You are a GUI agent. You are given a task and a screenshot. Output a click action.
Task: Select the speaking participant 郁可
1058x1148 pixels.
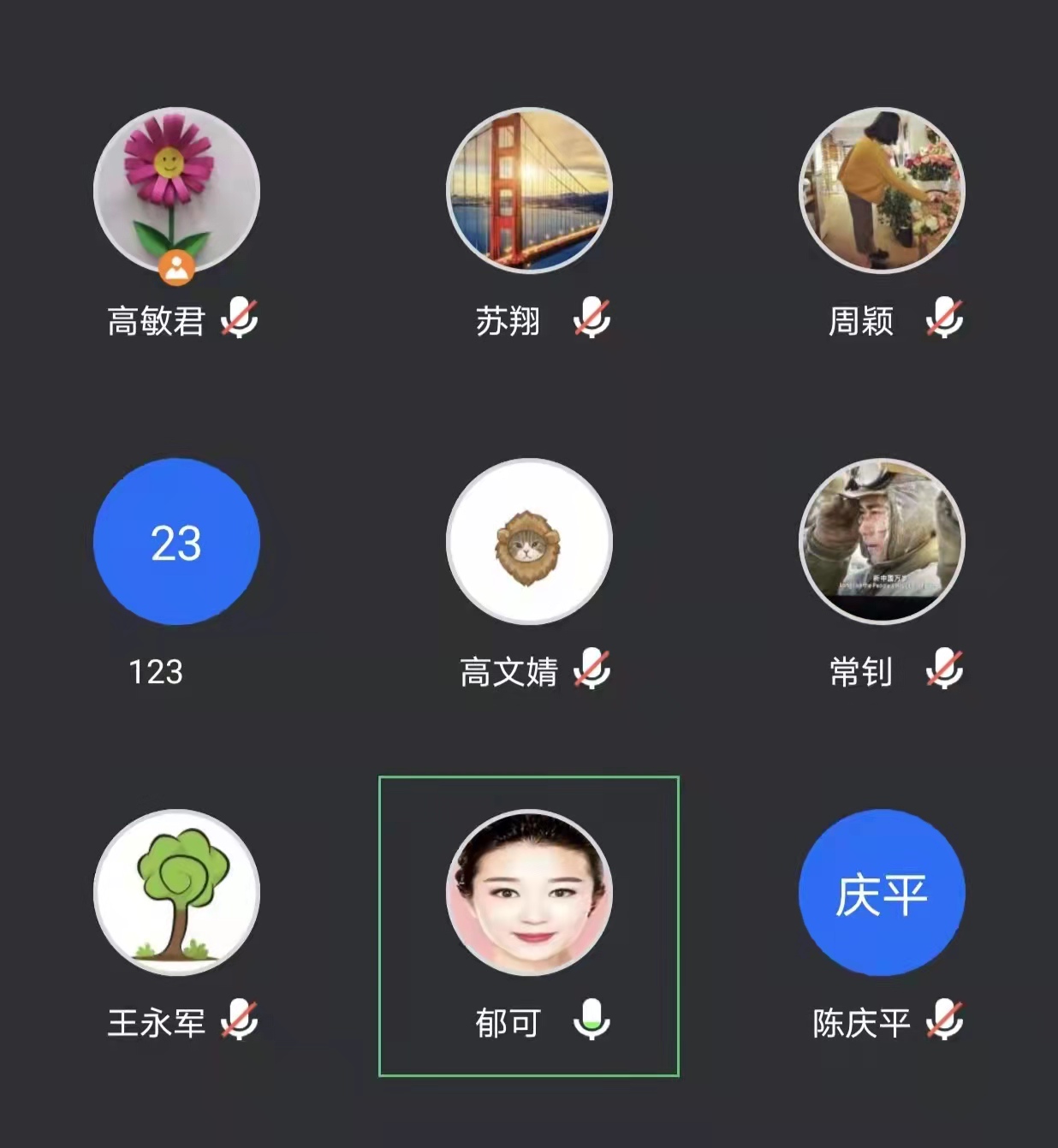click(x=529, y=893)
